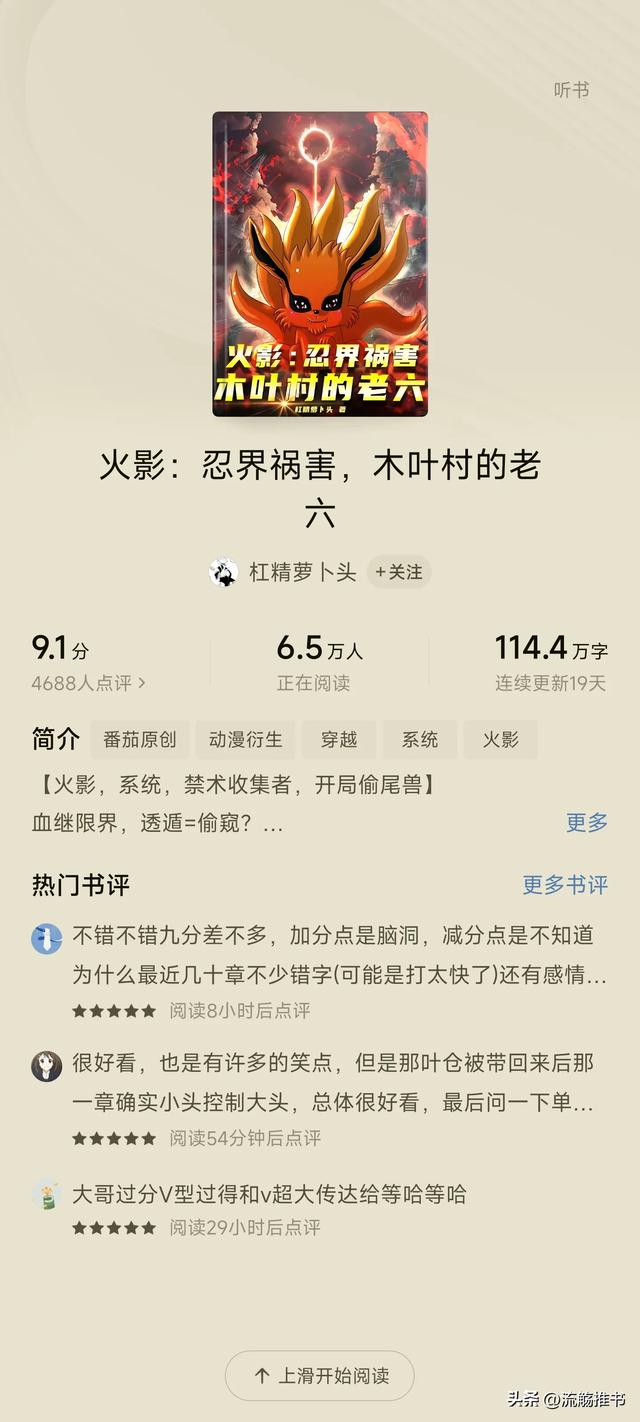The height and width of the screenshot is (1422, 640).
Task: Tap 上滑开始阅读 to start reading
Action: pyautogui.click(x=320, y=1375)
